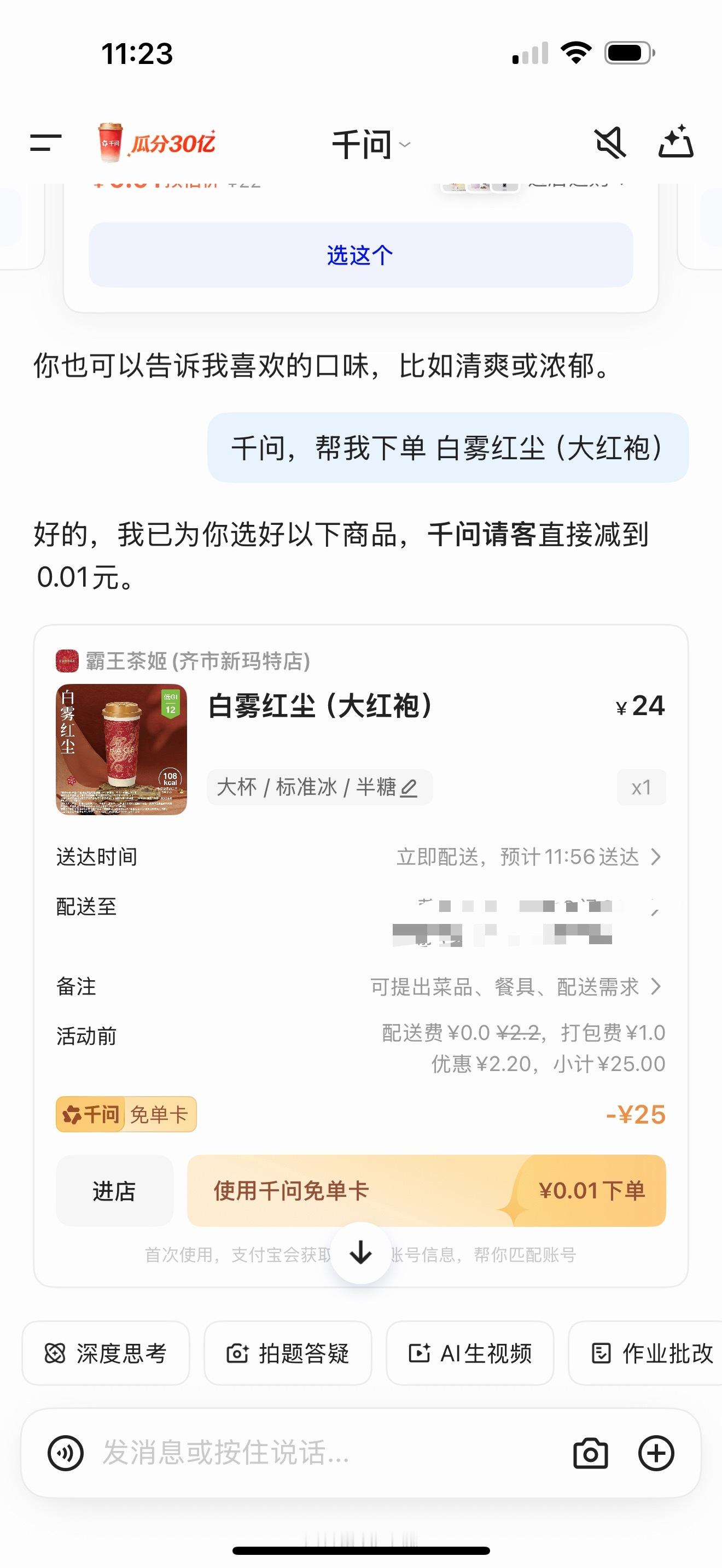Toggle the sound mute icon in title bar
The image size is (722, 1568).
(610, 144)
